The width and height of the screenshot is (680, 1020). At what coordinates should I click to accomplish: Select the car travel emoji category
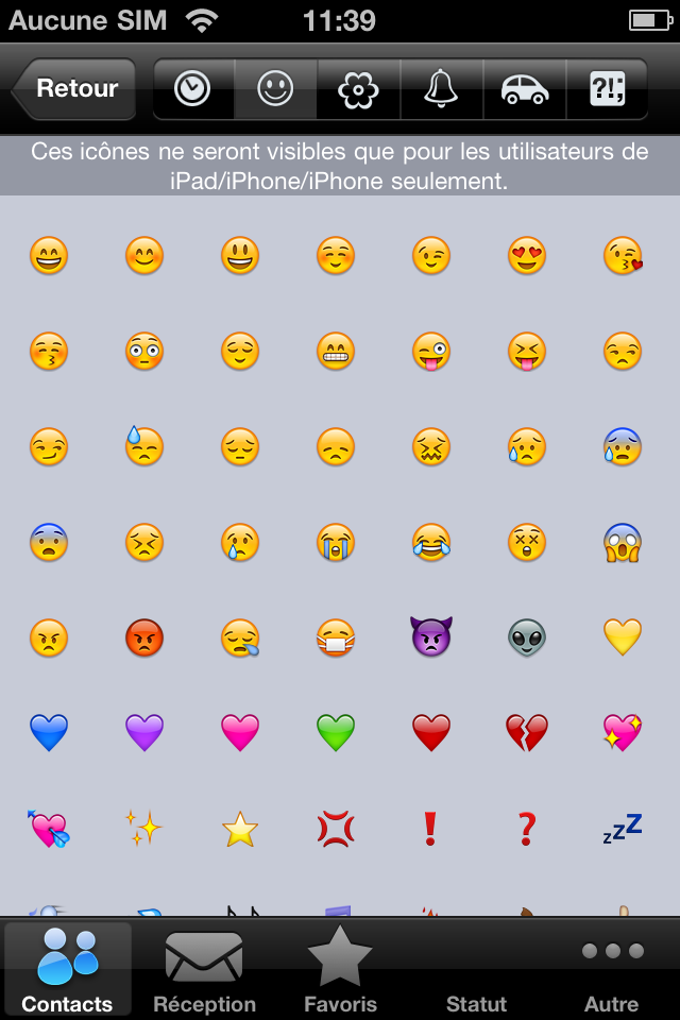[x=524, y=89]
